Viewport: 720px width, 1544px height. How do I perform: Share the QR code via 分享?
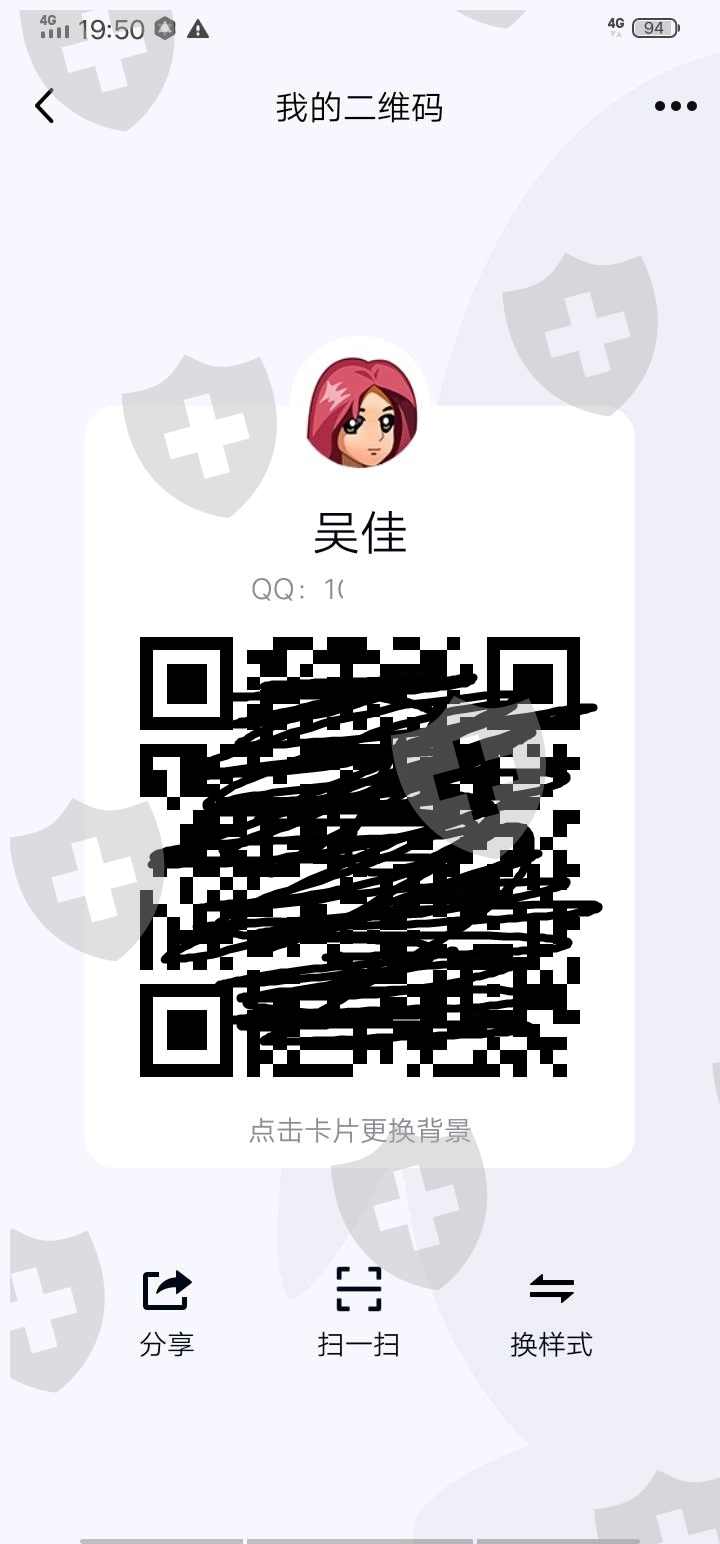[167, 1313]
